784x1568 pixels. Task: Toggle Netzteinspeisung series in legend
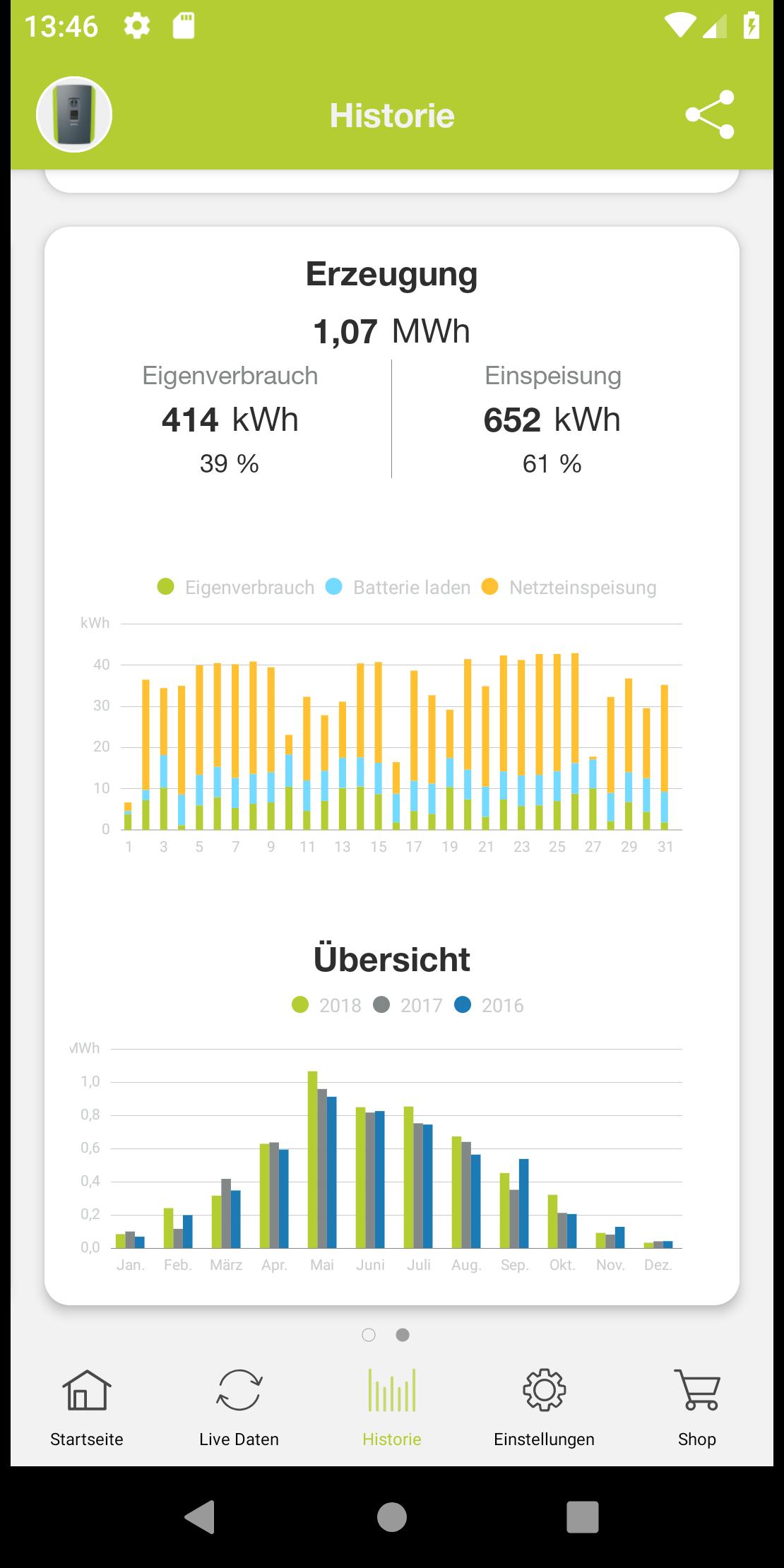pos(569,587)
